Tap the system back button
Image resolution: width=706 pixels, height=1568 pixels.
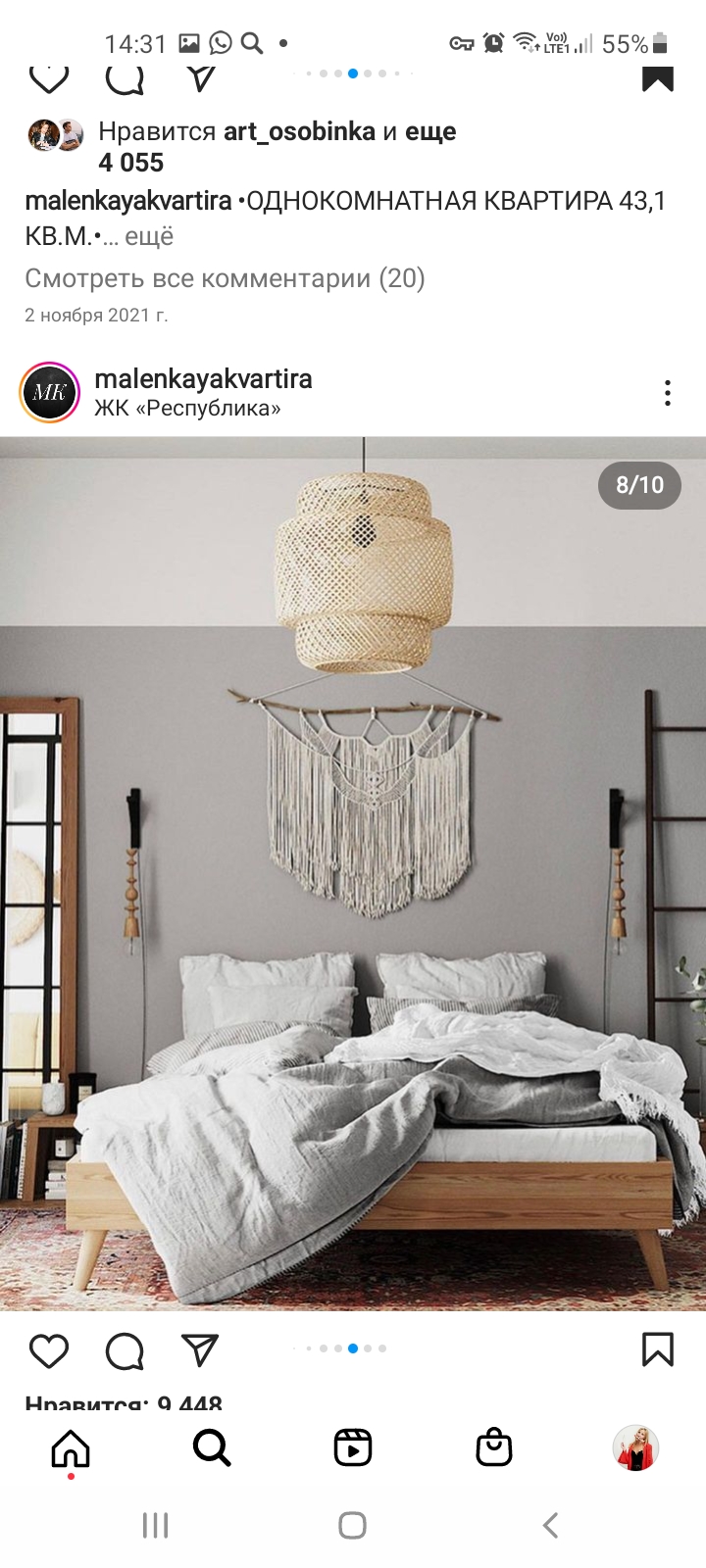coord(550,1525)
